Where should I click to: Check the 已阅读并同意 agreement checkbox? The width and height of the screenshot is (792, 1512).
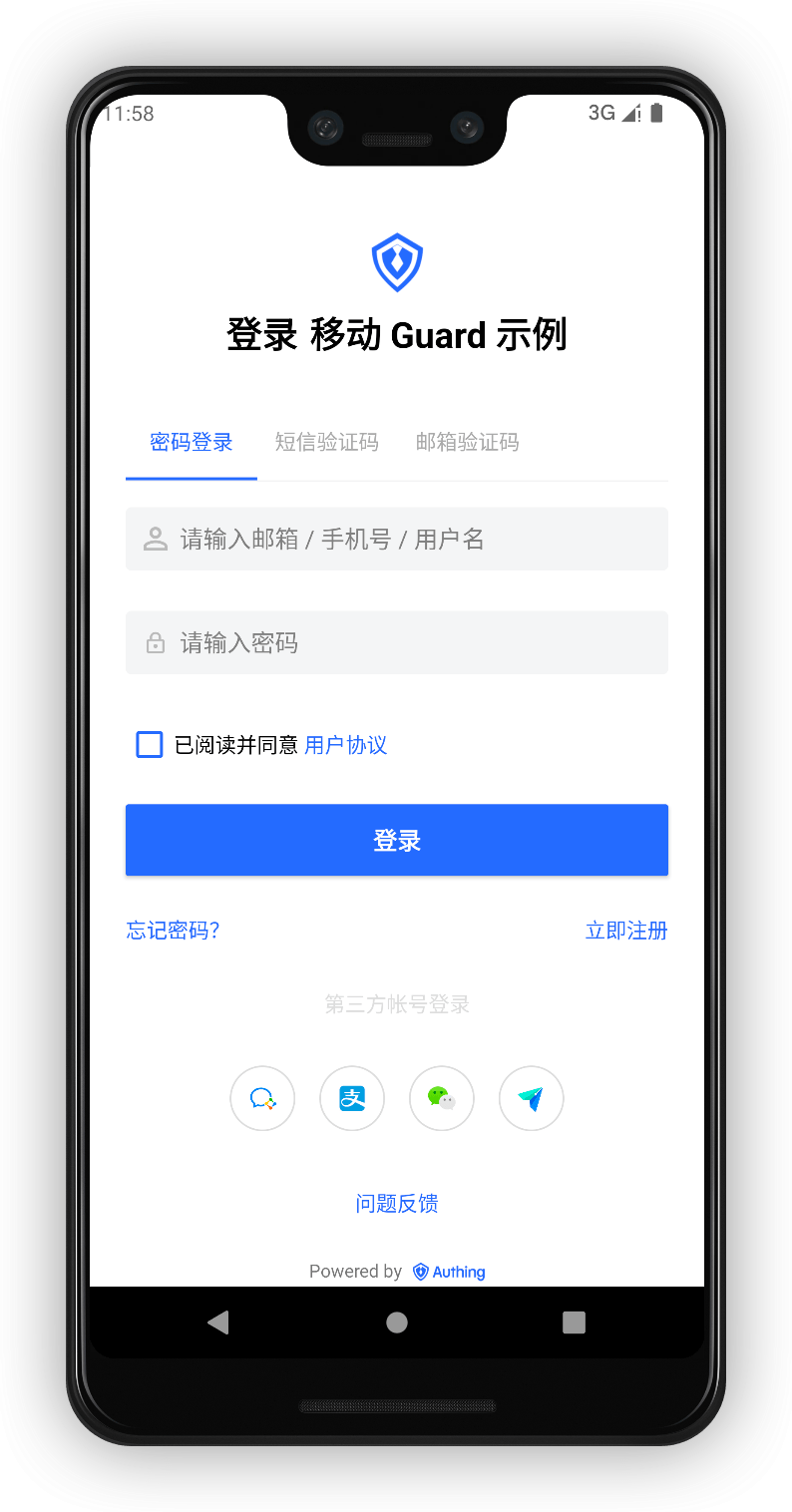tap(150, 745)
